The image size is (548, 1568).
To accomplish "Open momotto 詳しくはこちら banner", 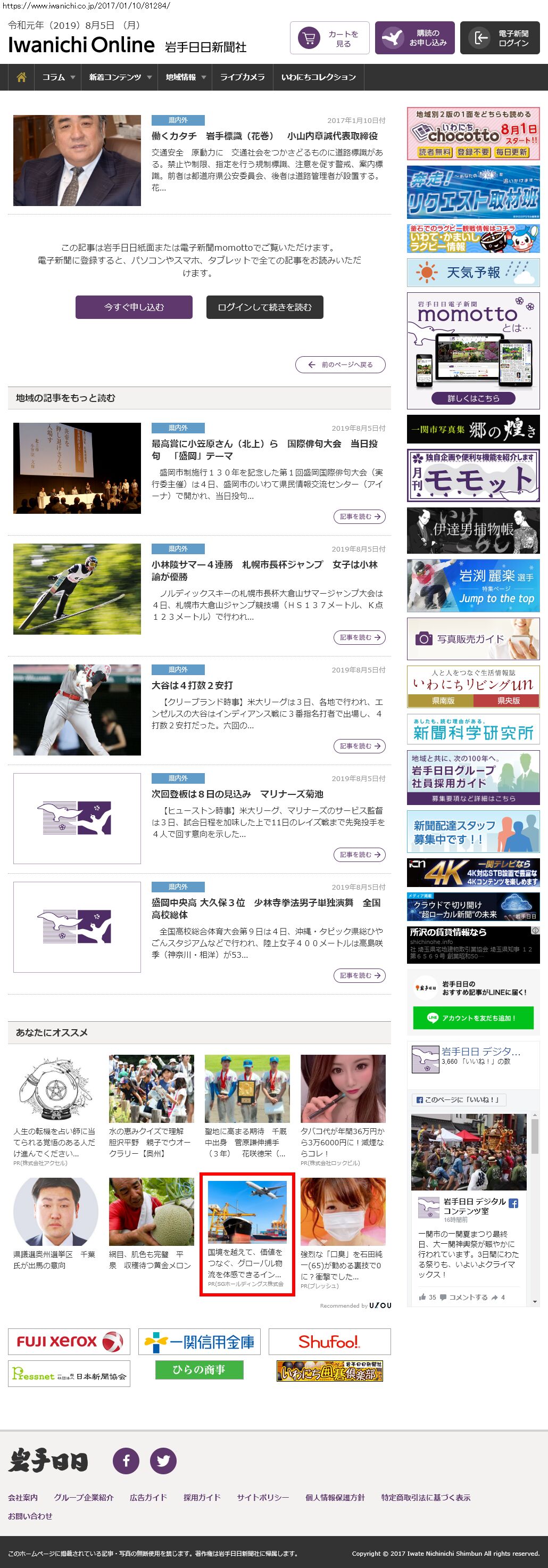I will click(x=472, y=398).
